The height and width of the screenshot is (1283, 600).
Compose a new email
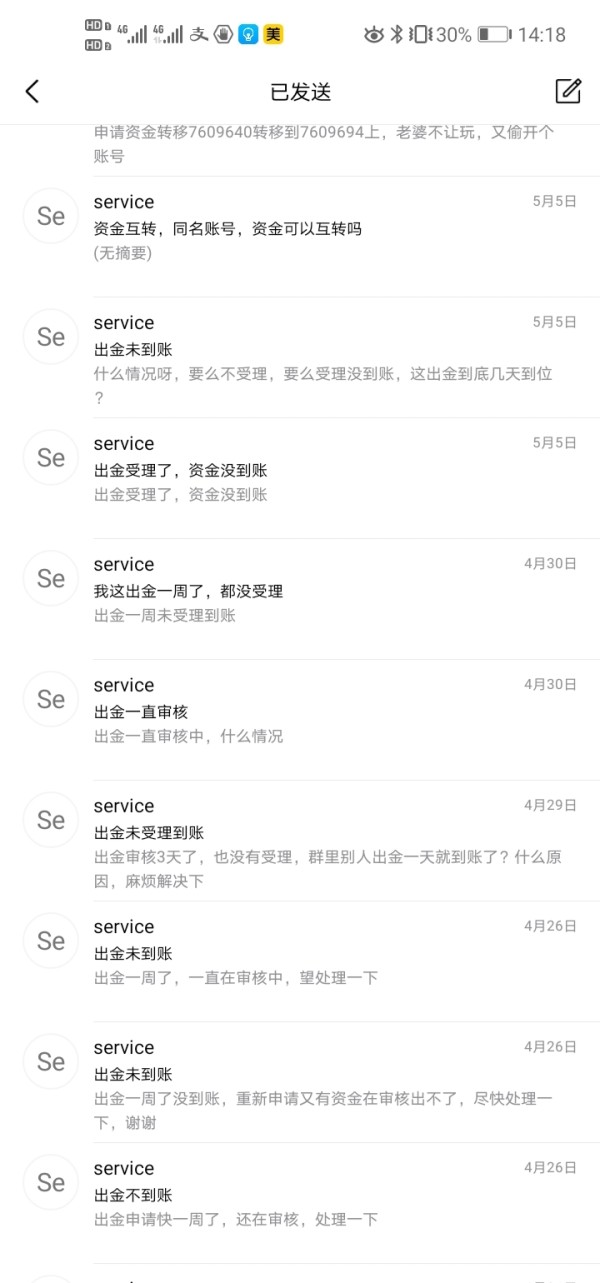568,91
